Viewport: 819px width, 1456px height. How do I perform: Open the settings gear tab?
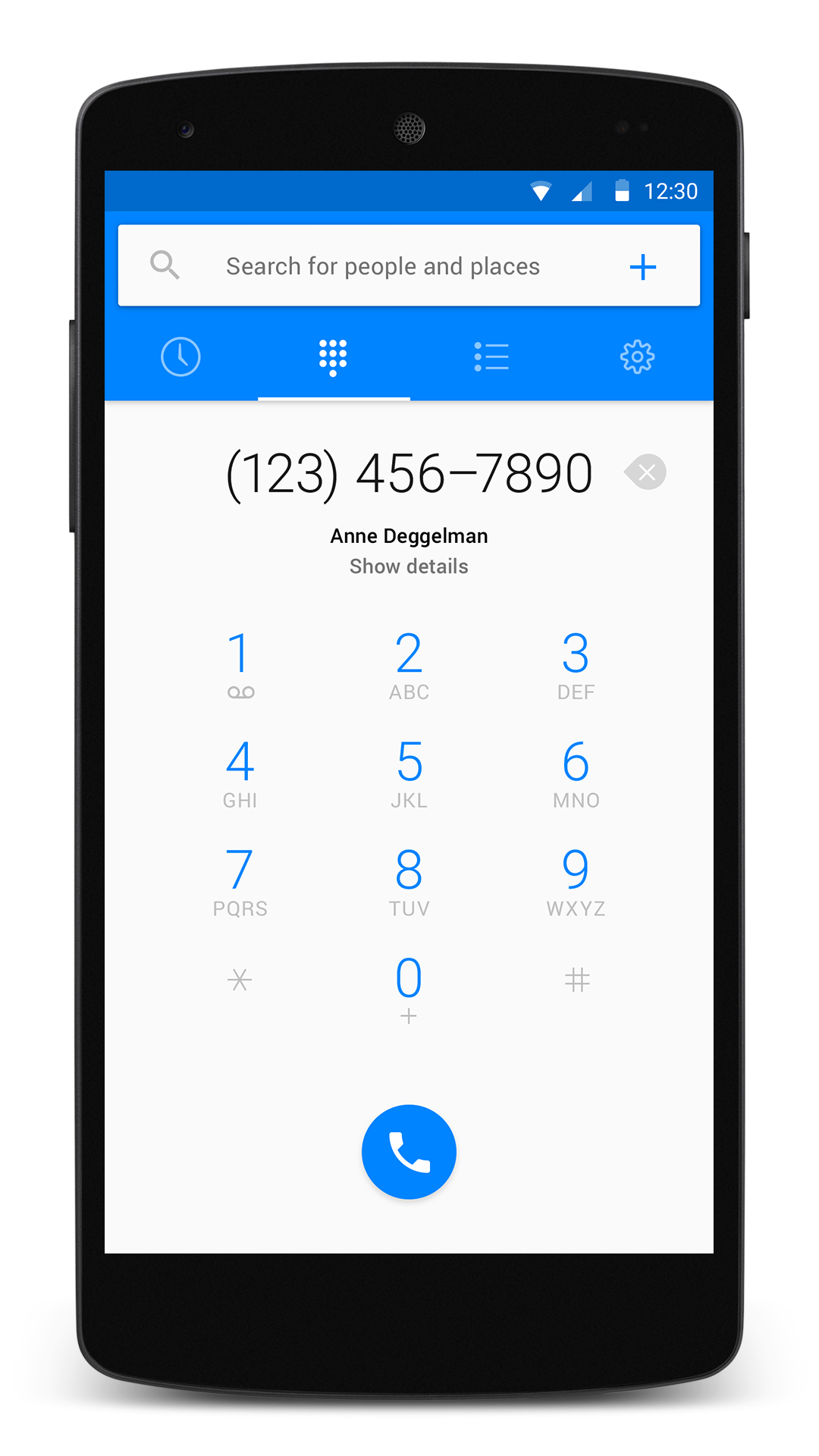pos(637,356)
